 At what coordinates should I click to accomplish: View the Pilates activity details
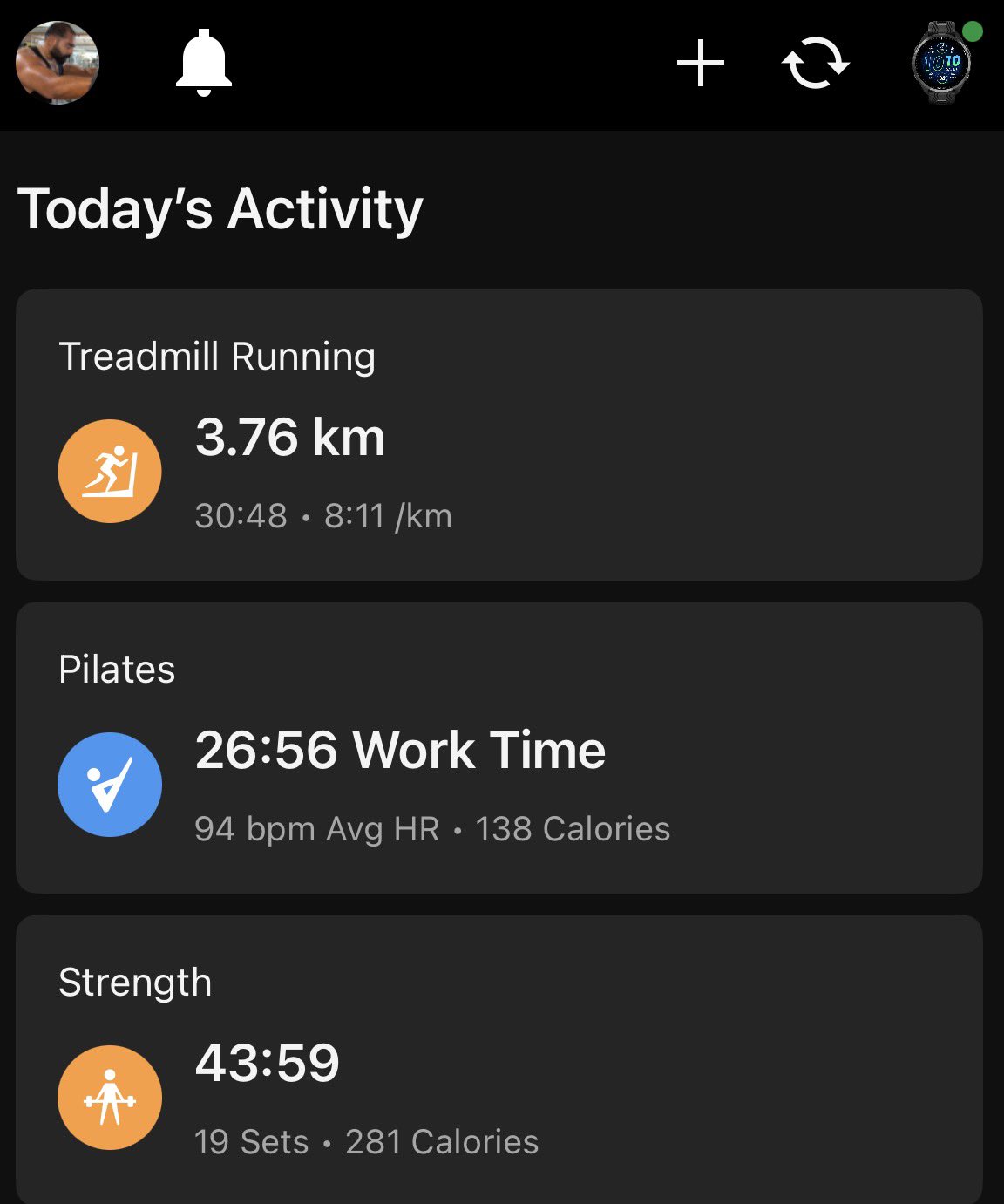tap(499, 747)
